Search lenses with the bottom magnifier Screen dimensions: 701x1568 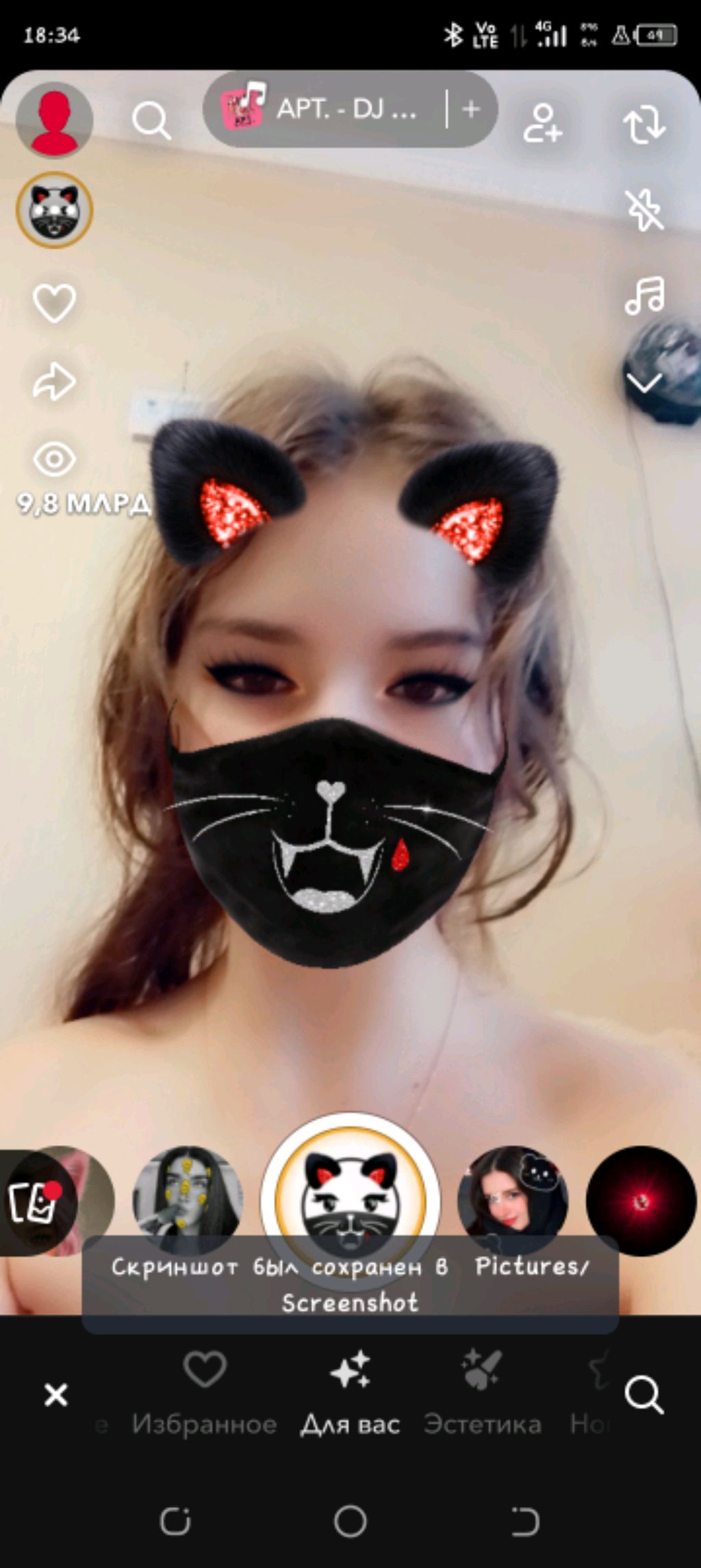pyautogui.click(x=643, y=1394)
